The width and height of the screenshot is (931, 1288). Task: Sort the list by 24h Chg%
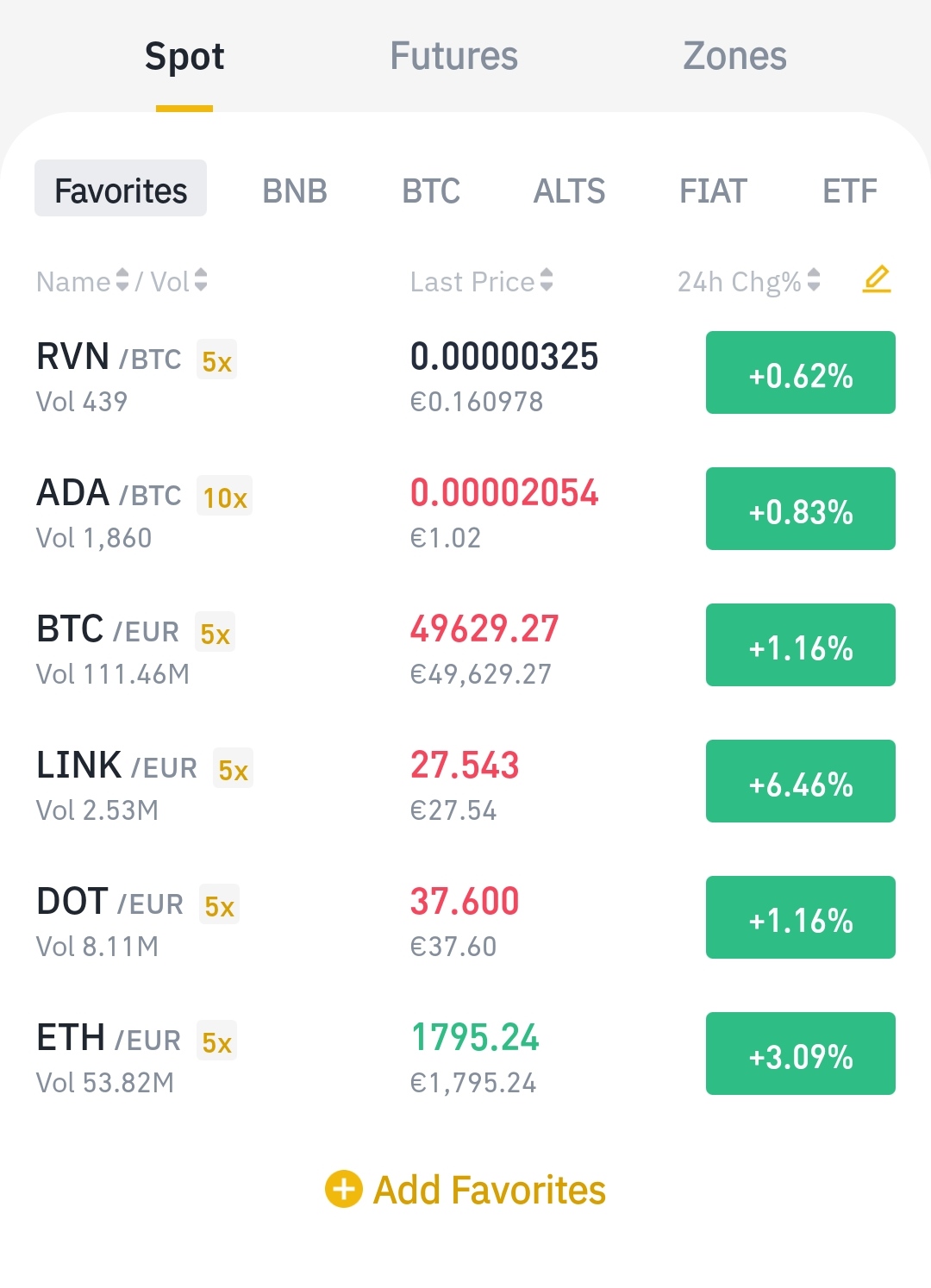point(748,281)
